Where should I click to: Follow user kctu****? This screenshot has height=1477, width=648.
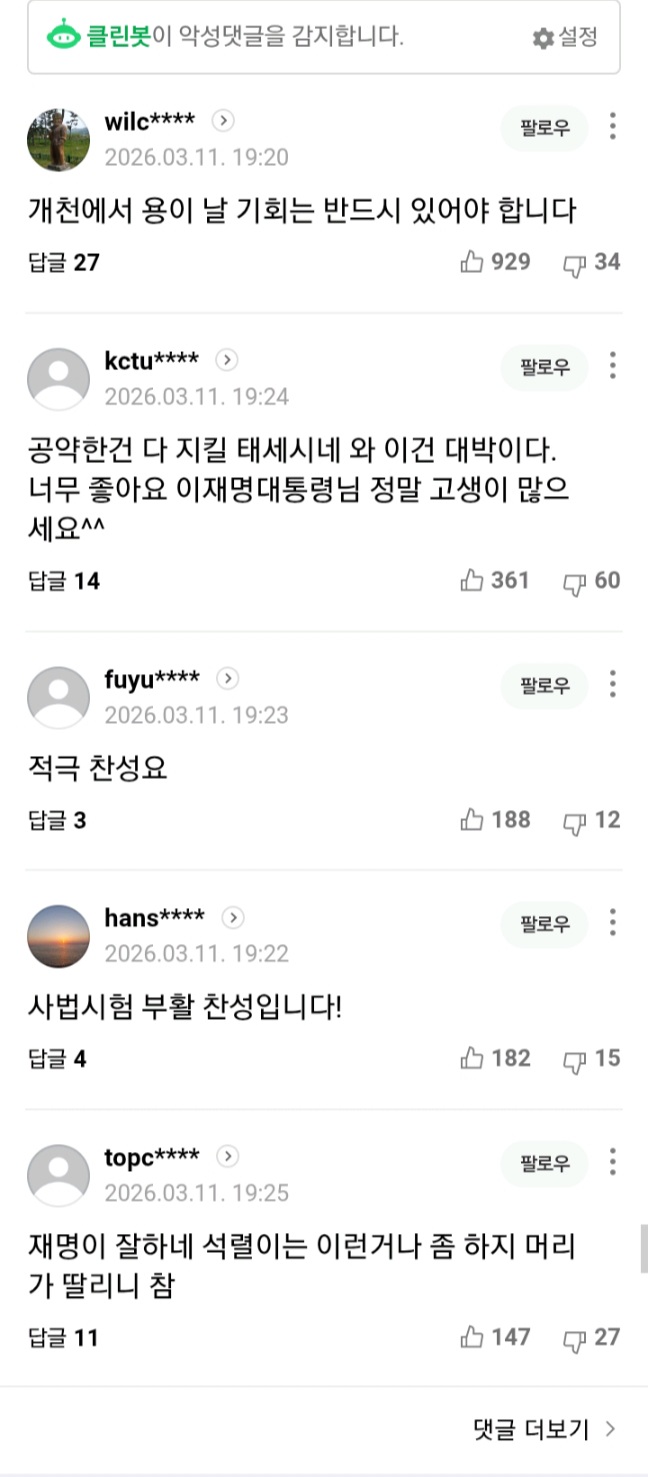click(x=544, y=366)
